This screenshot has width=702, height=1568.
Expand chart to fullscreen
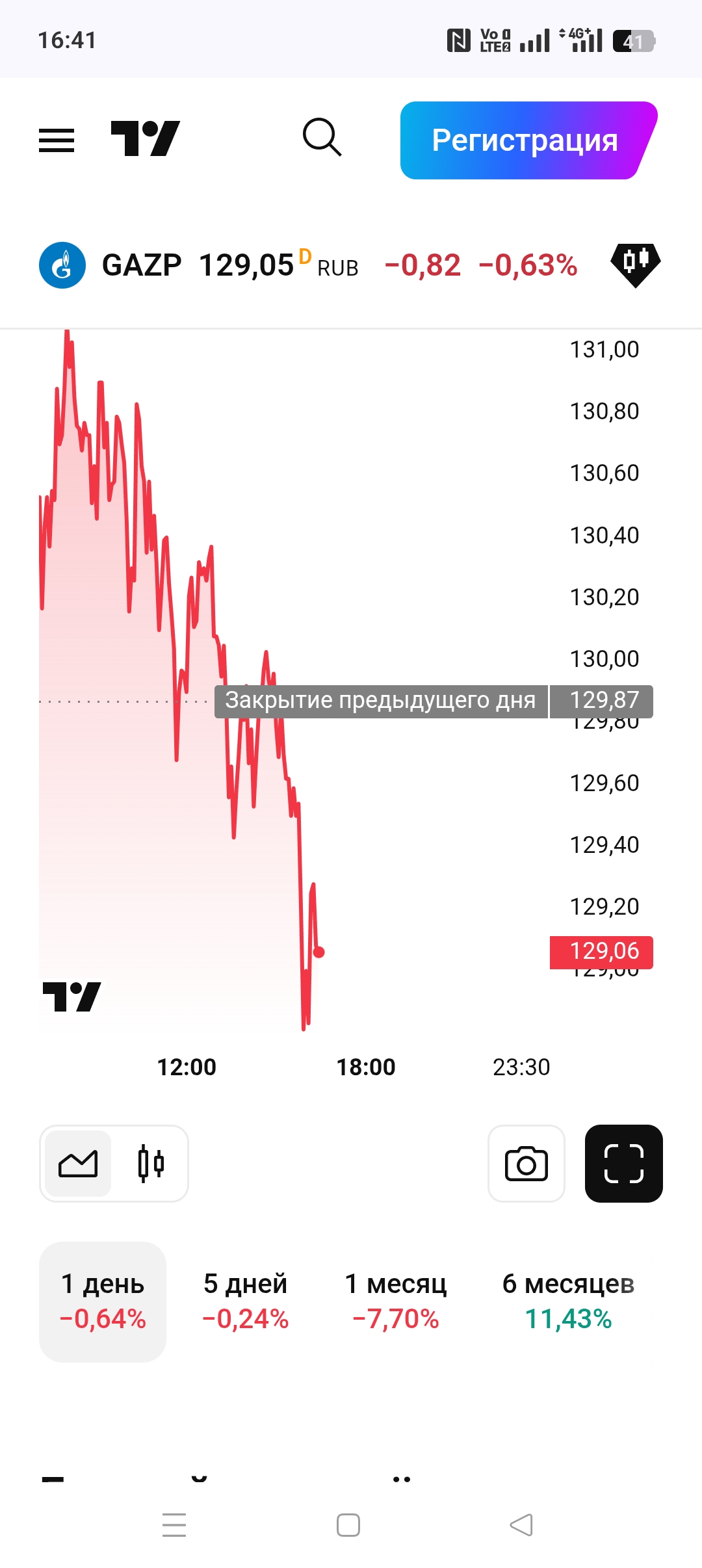[623, 1164]
